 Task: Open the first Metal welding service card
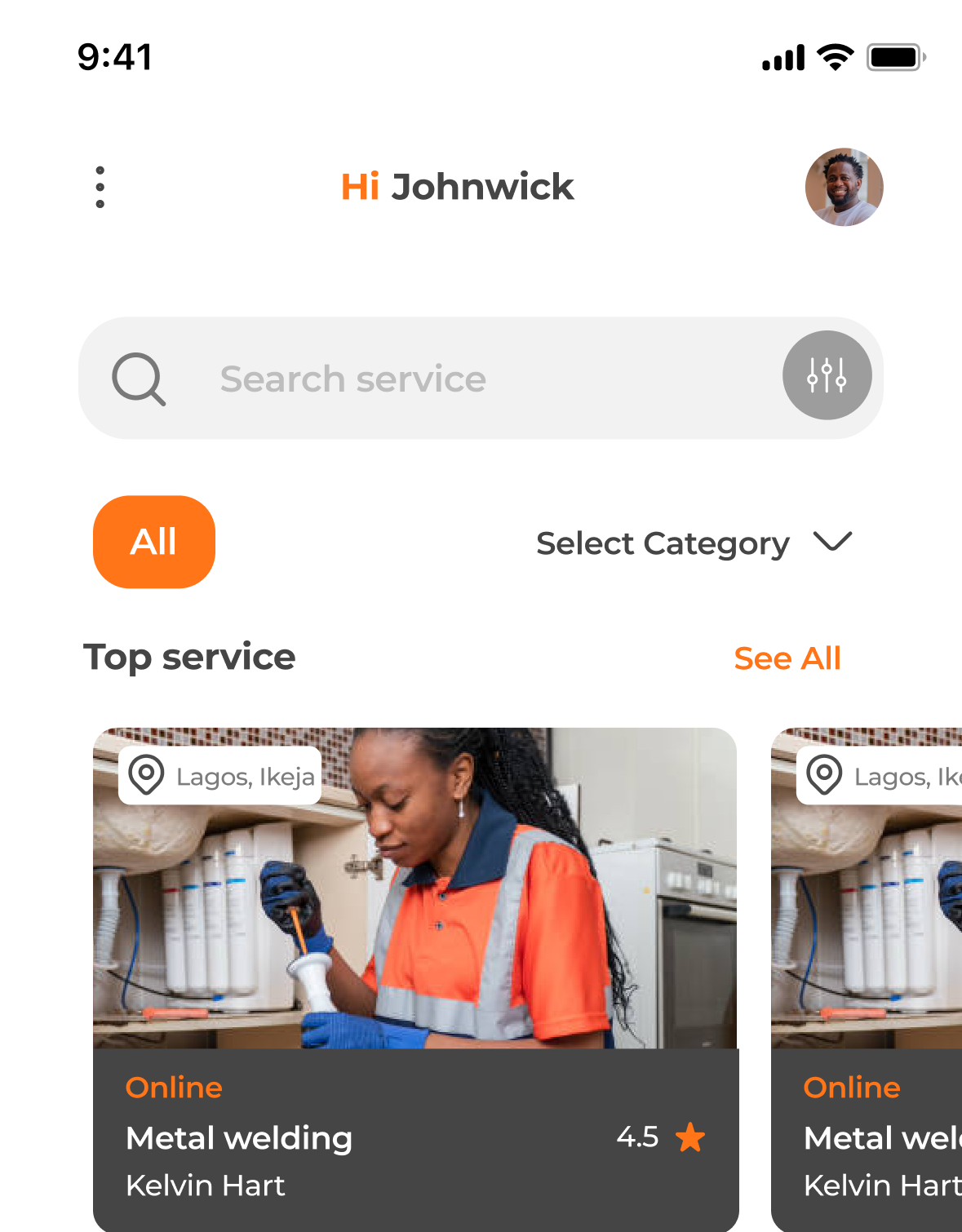[415, 979]
